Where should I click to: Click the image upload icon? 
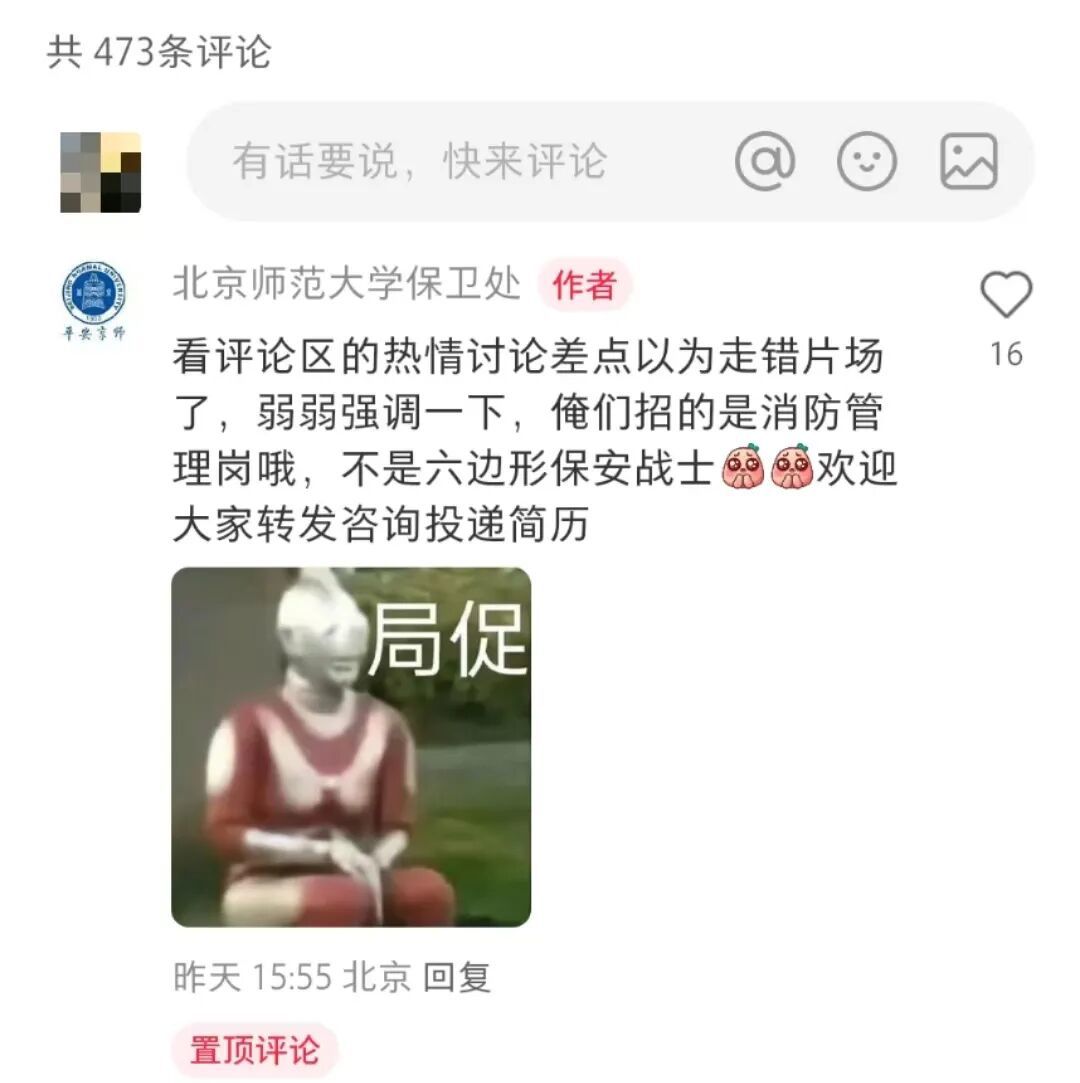pos(966,158)
